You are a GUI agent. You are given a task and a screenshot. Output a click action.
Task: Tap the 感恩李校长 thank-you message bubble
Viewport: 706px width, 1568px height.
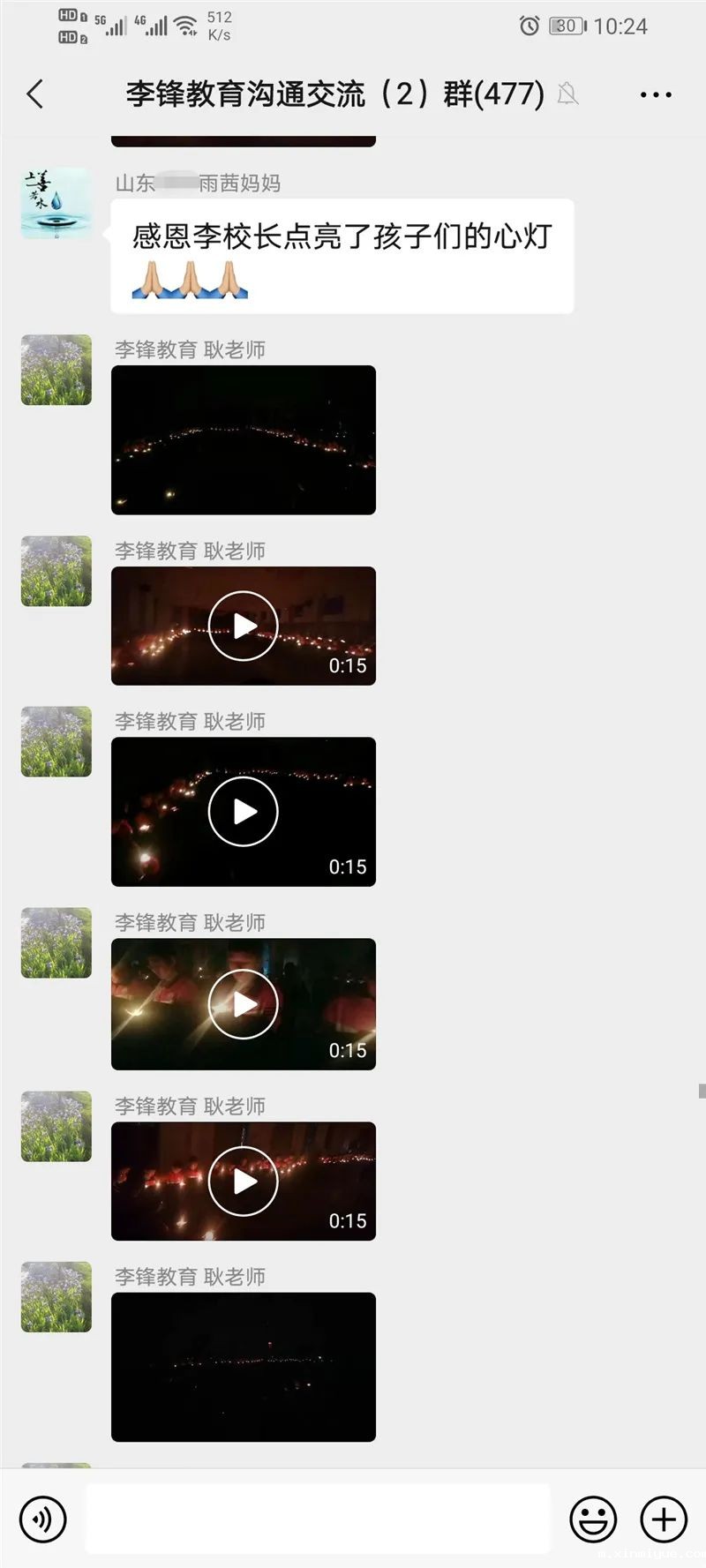click(x=340, y=256)
